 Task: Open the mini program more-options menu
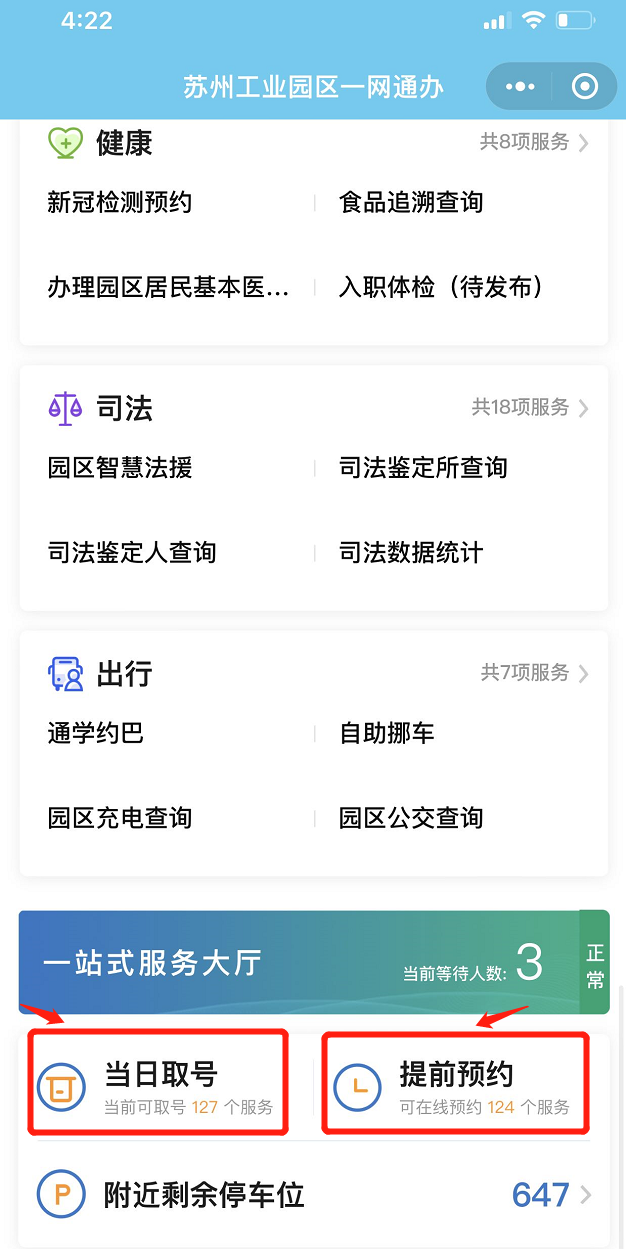tap(520, 87)
